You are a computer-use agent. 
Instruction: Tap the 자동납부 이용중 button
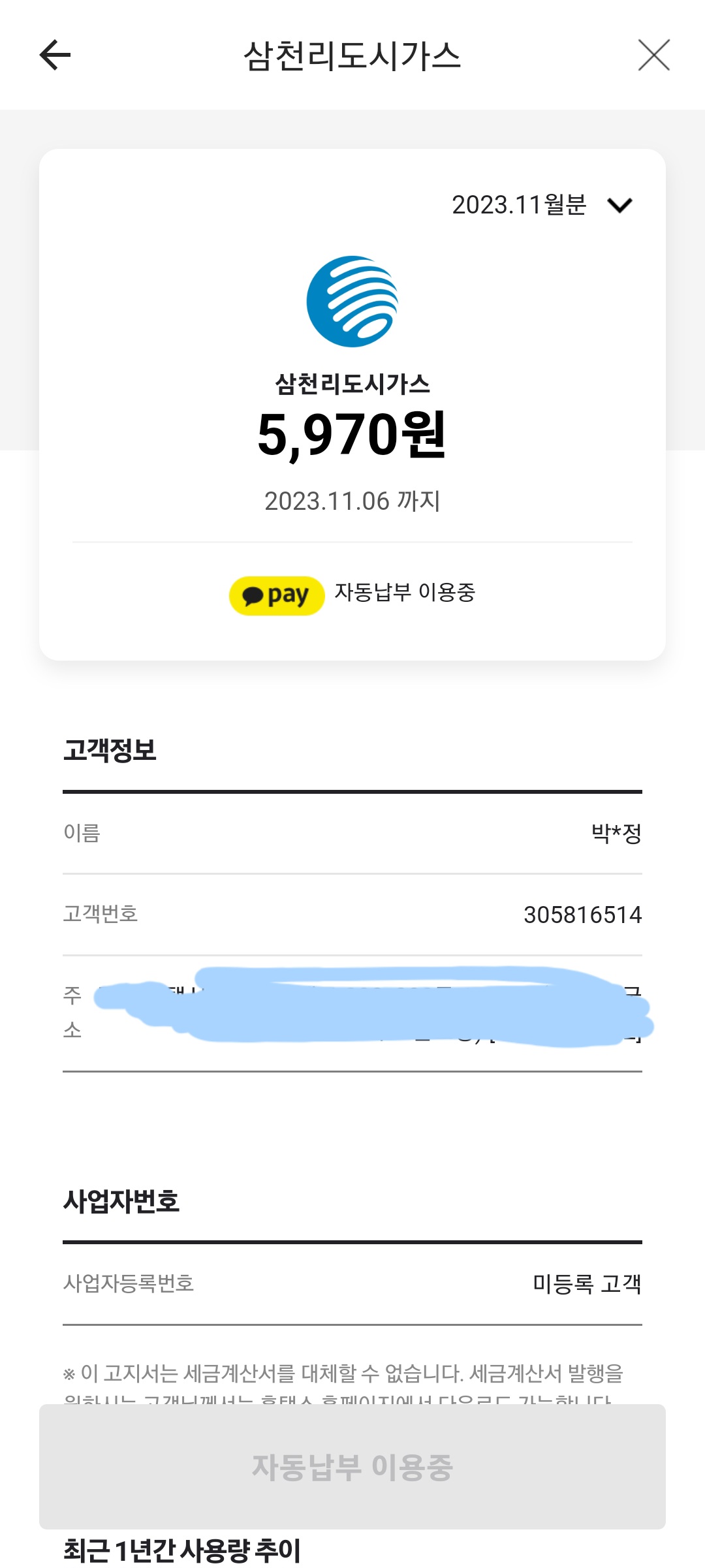(352, 1466)
